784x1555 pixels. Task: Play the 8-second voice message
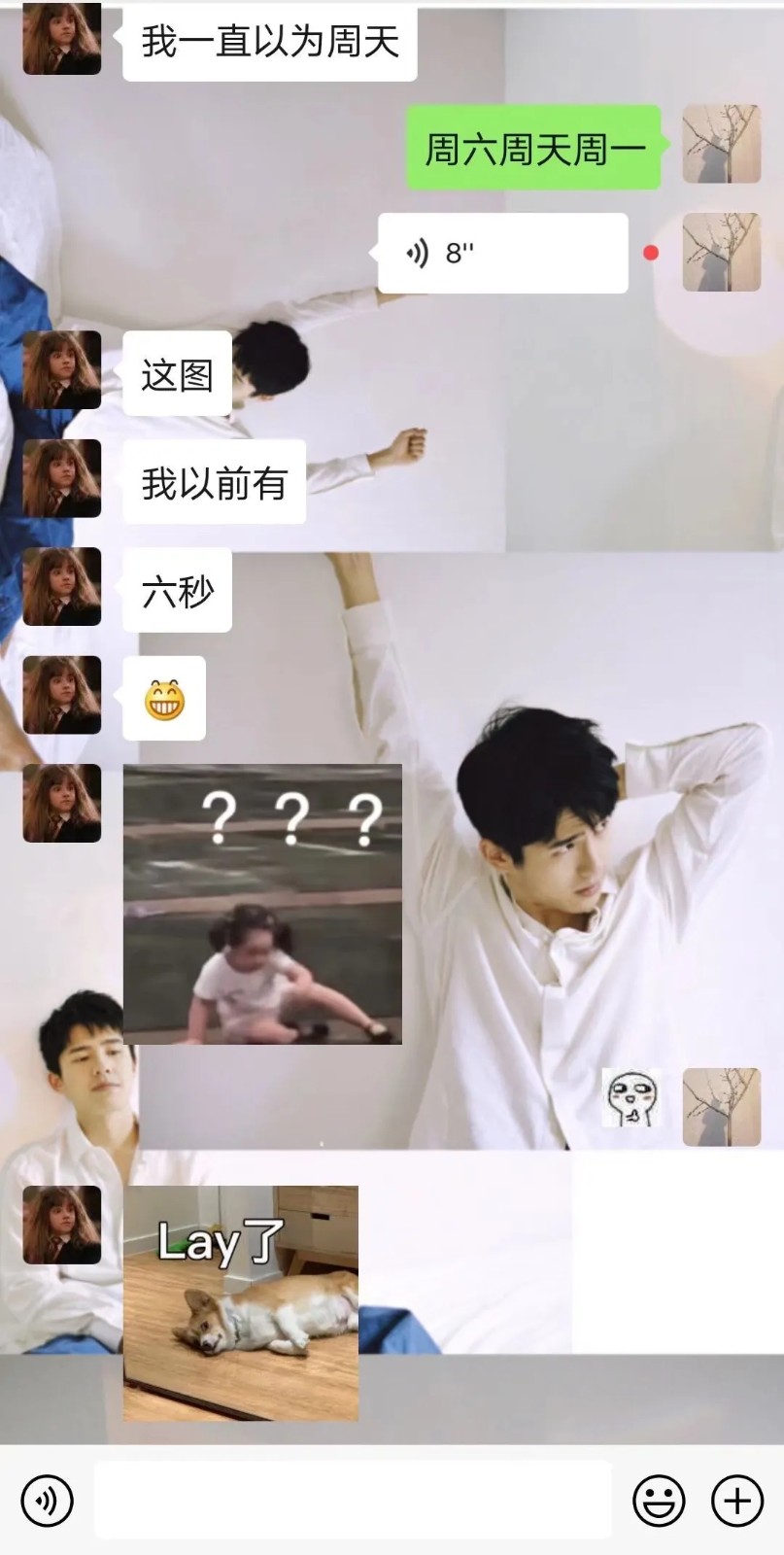(501, 253)
